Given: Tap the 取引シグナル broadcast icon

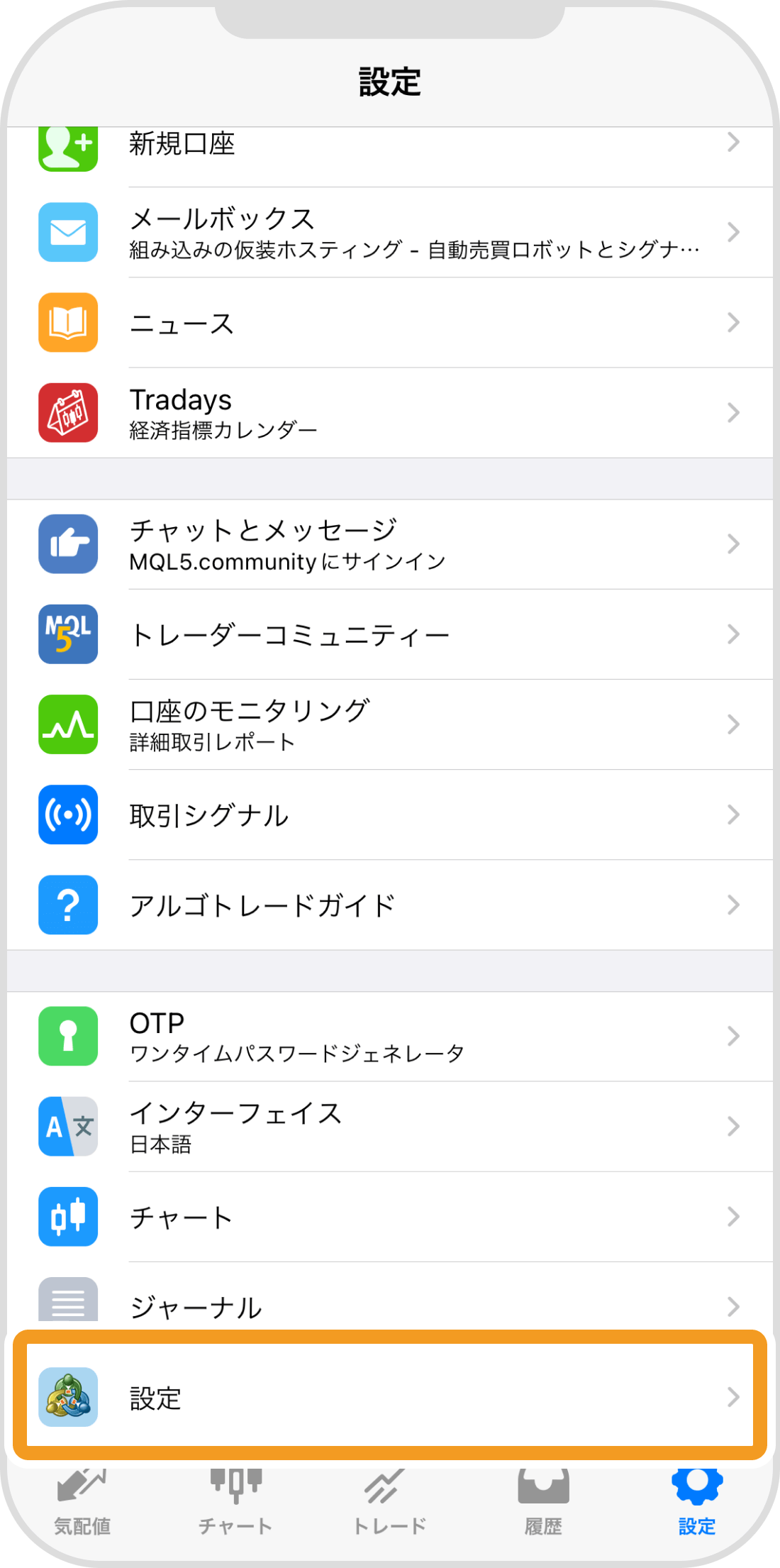Looking at the screenshot, I should 68,815.
